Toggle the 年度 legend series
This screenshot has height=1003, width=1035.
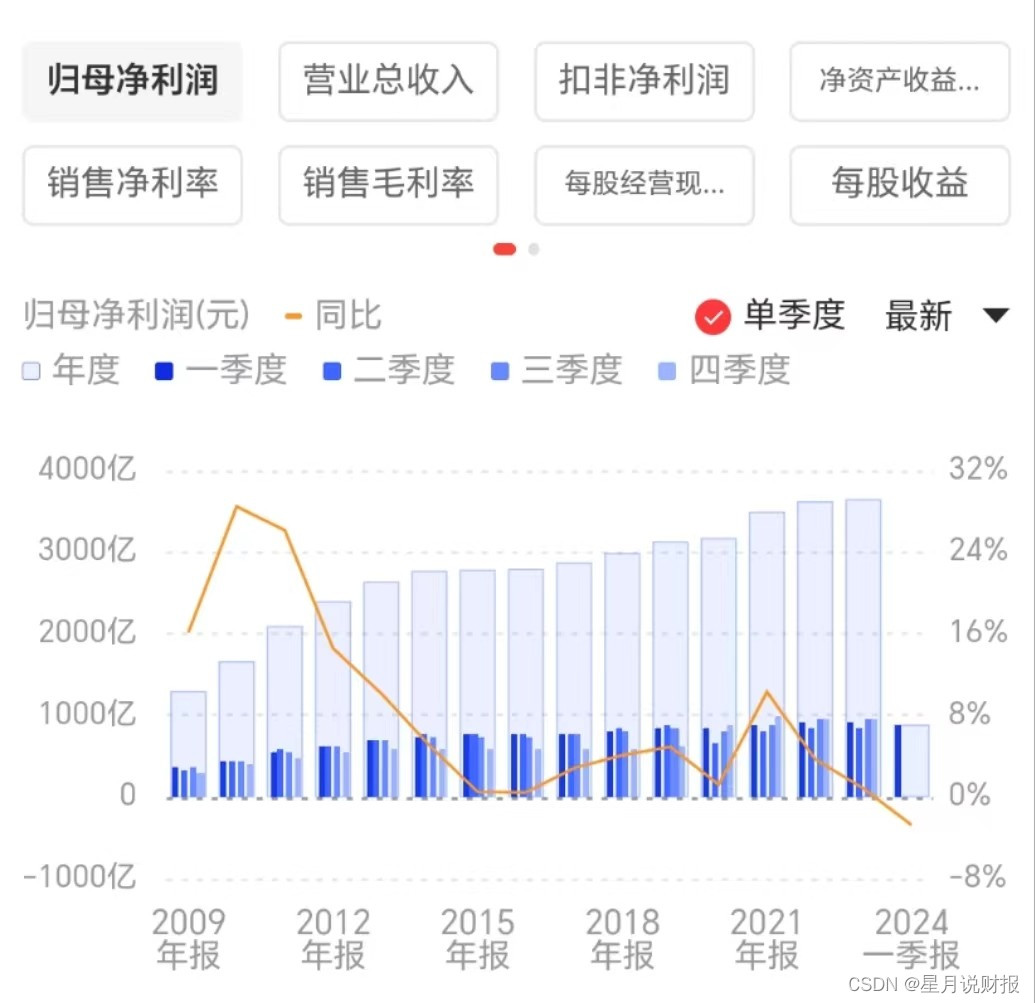point(70,371)
